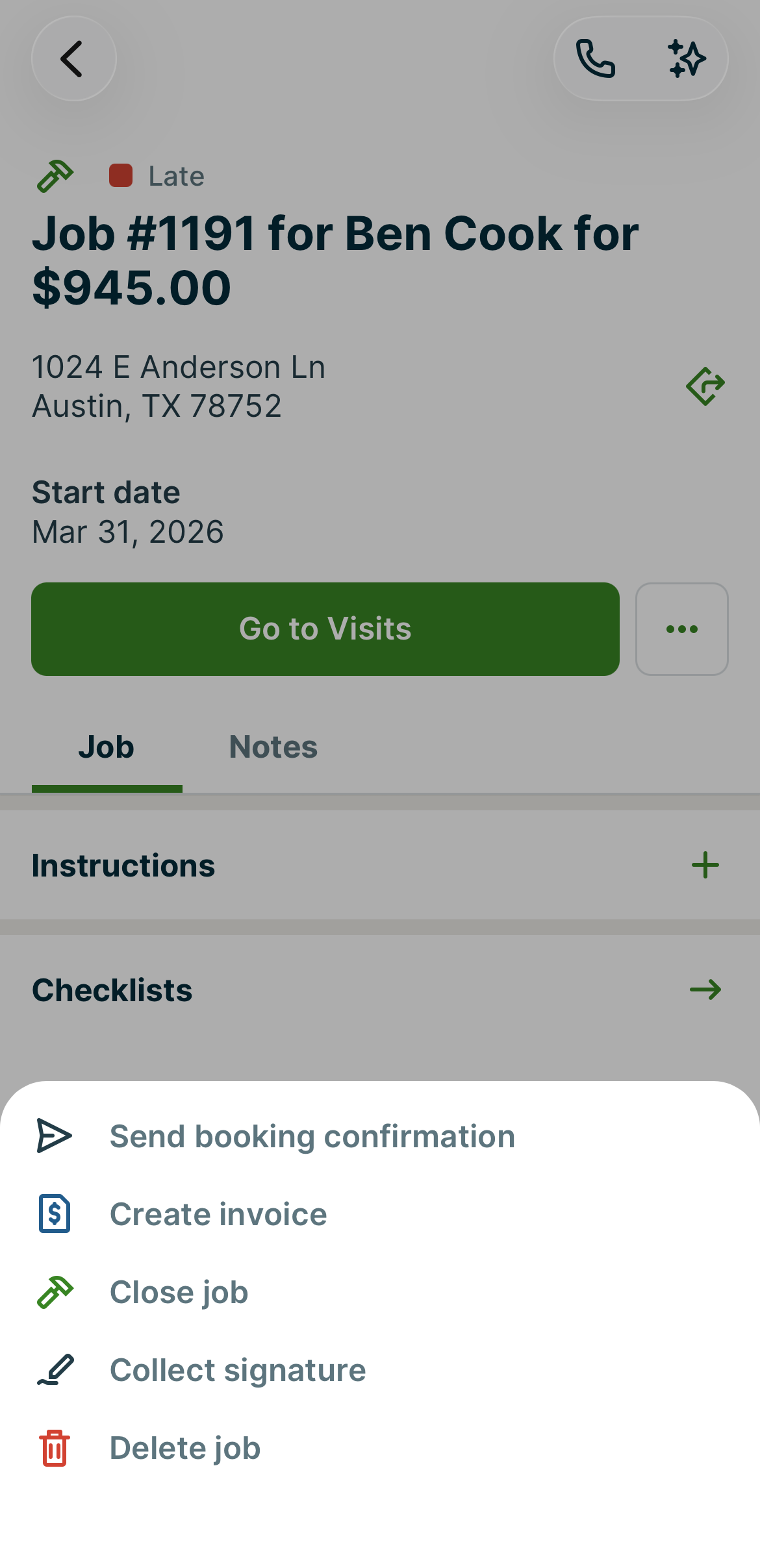Tap the directions icon beside the address

pyautogui.click(x=705, y=386)
